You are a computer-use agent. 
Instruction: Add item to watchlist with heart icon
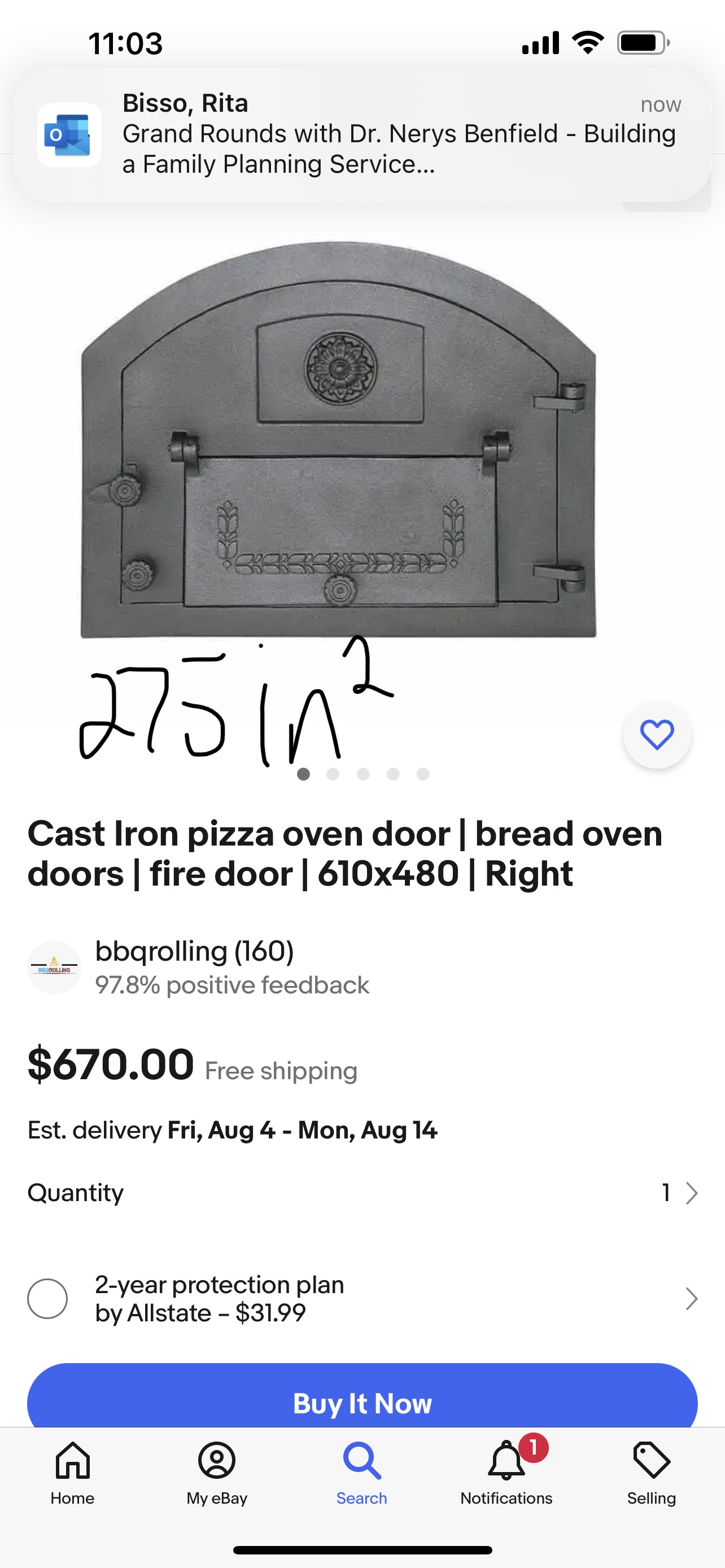point(657,734)
